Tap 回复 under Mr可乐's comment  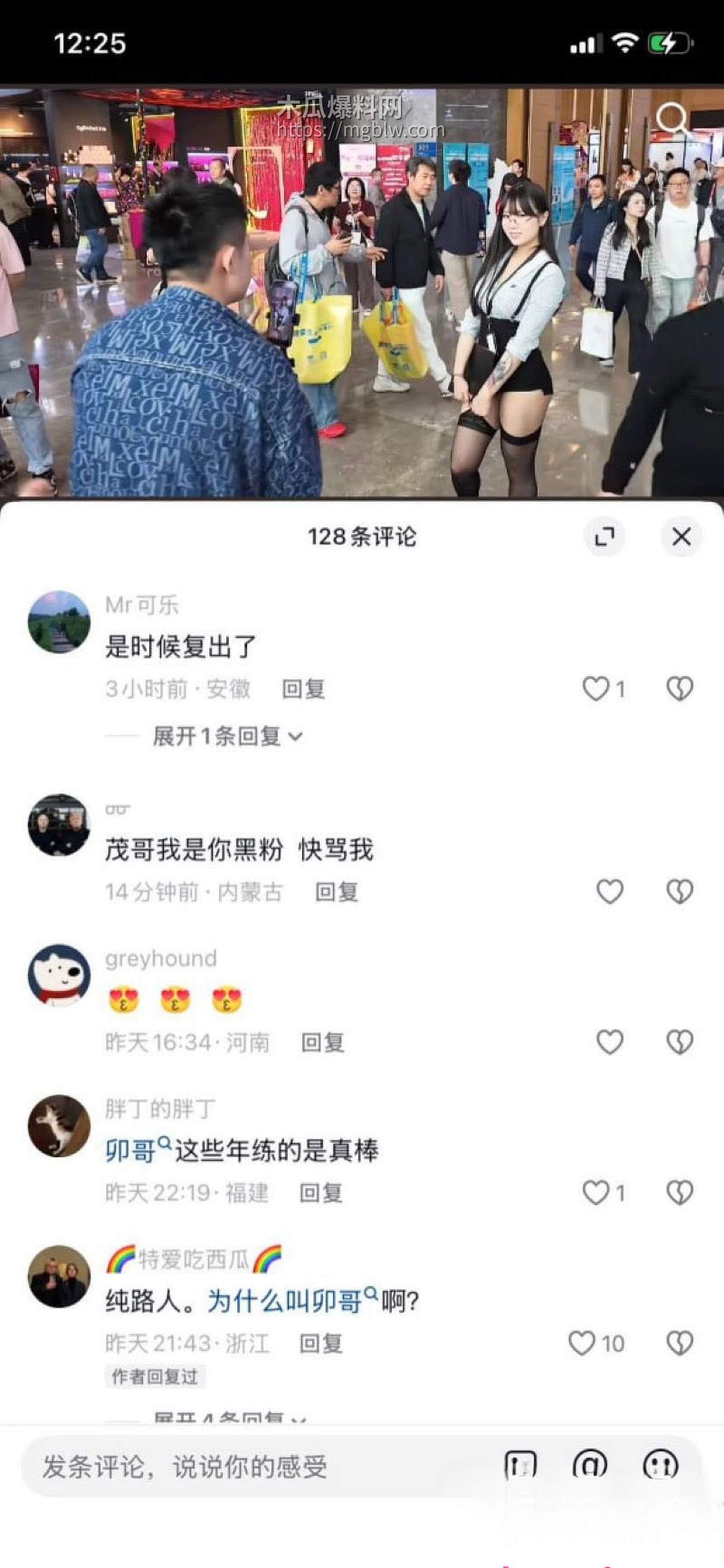(303, 689)
